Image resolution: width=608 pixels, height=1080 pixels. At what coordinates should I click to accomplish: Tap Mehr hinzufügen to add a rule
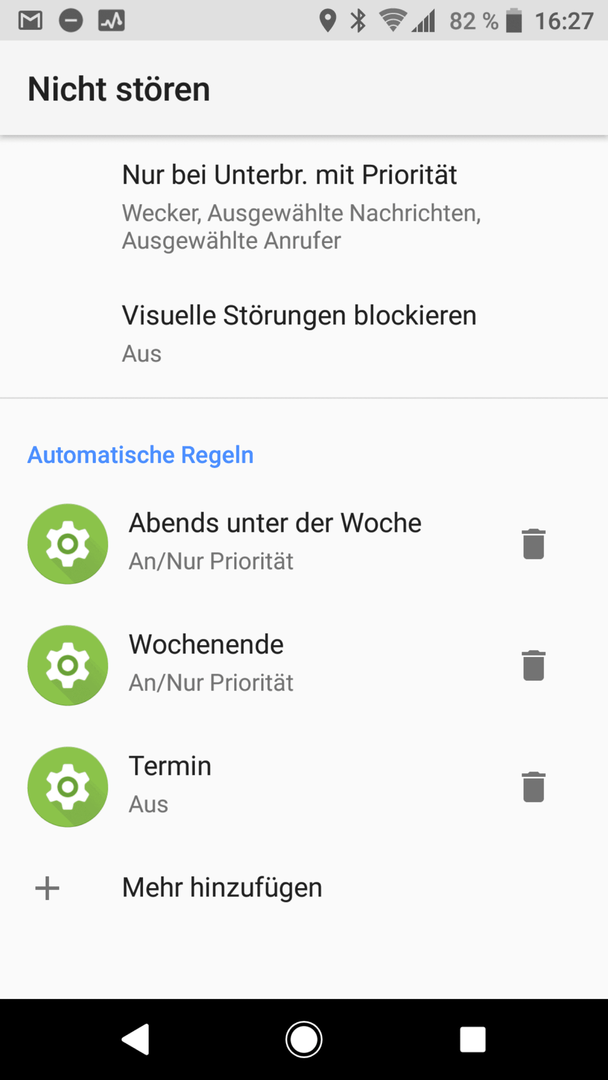(304, 888)
